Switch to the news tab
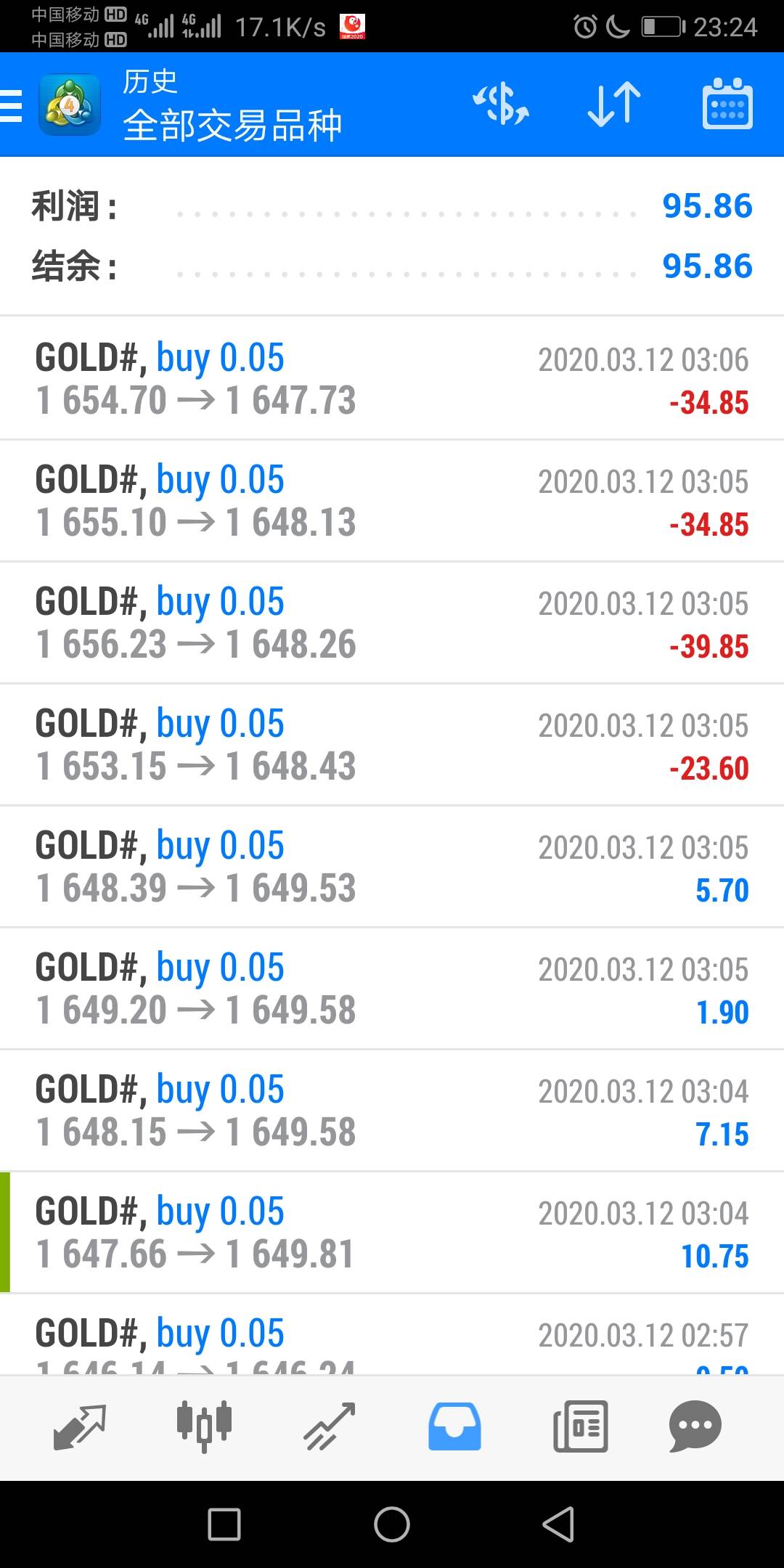 pyautogui.click(x=580, y=1426)
